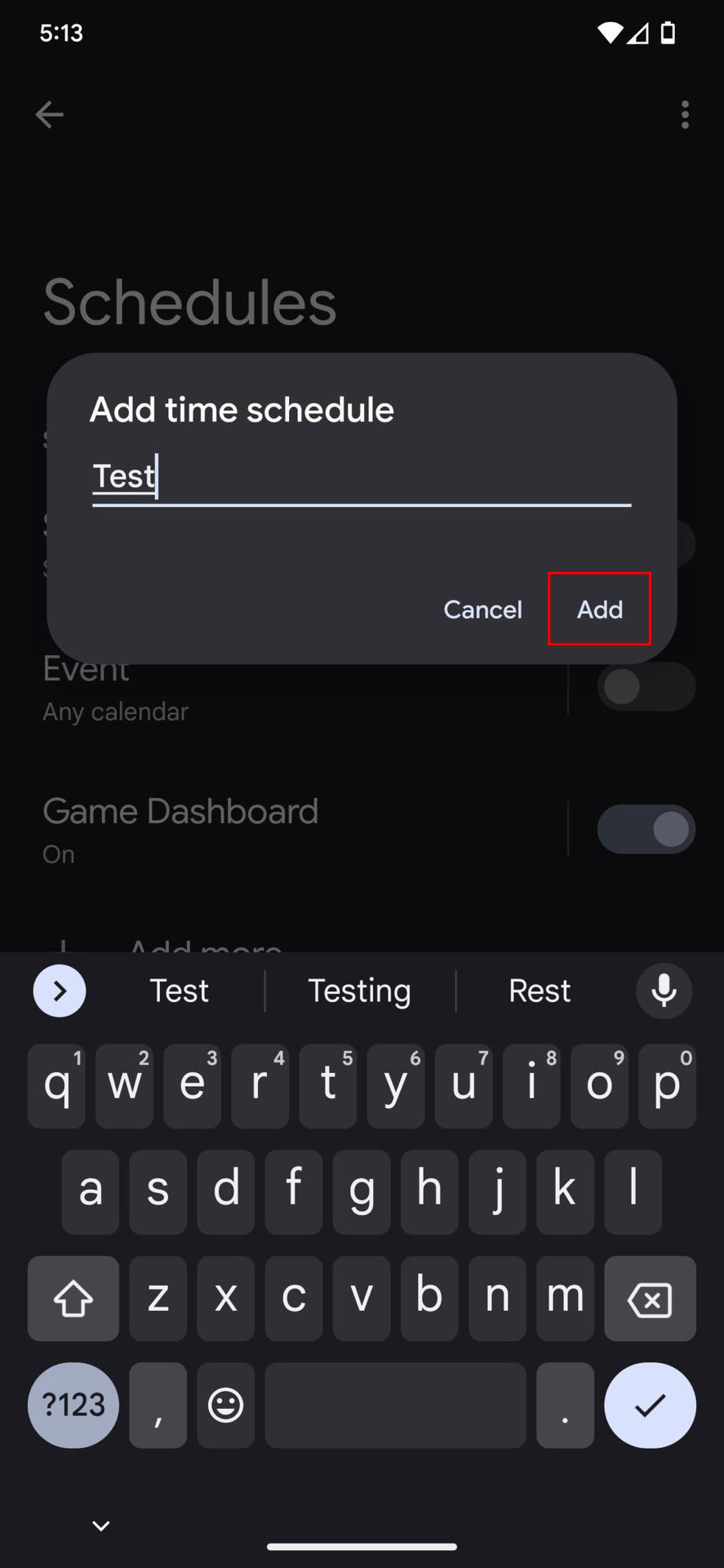724x1568 pixels.
Task: Hit the backspace key
Action: 650,1298
